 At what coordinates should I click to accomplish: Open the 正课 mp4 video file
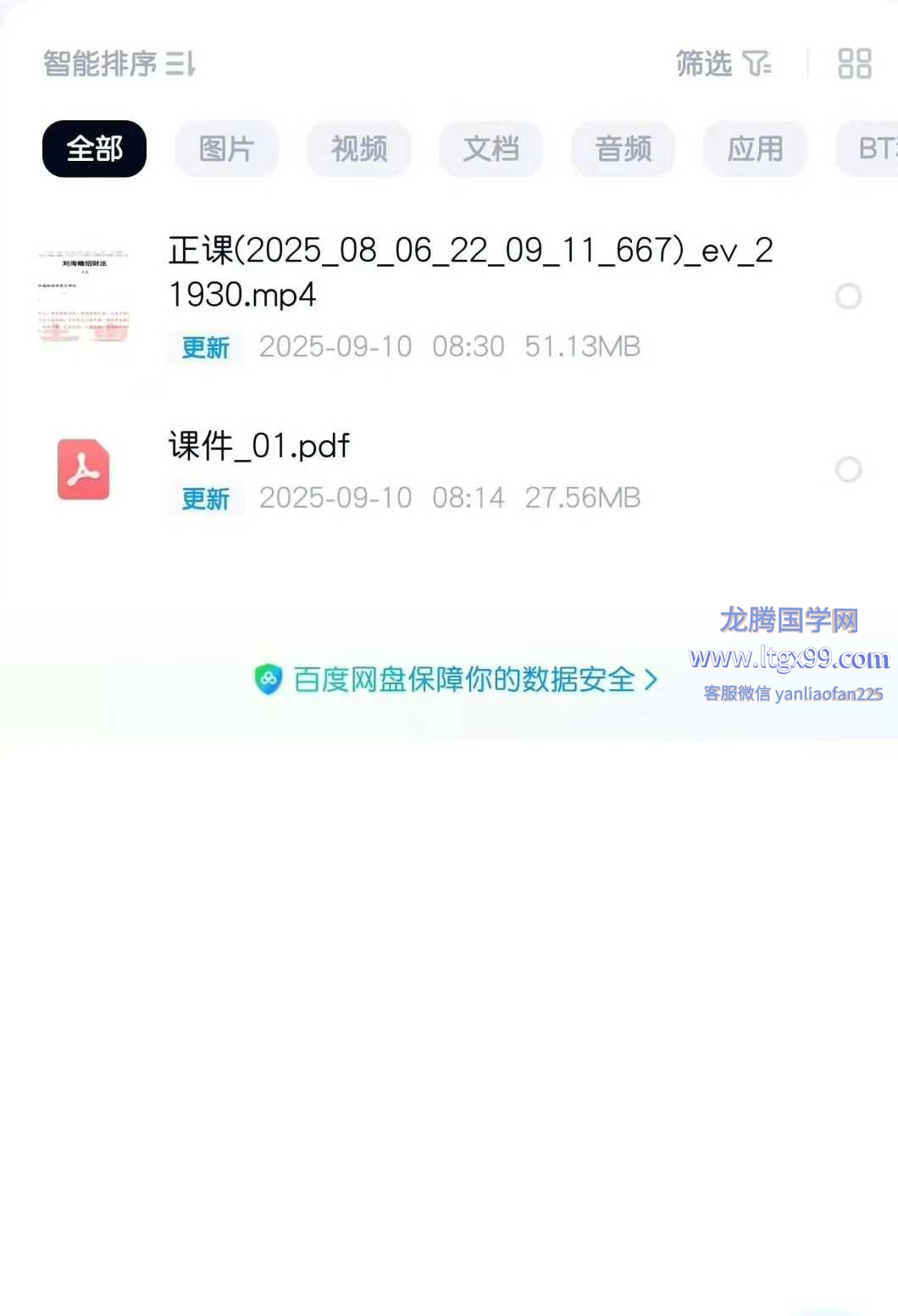[x=470, y=272]
